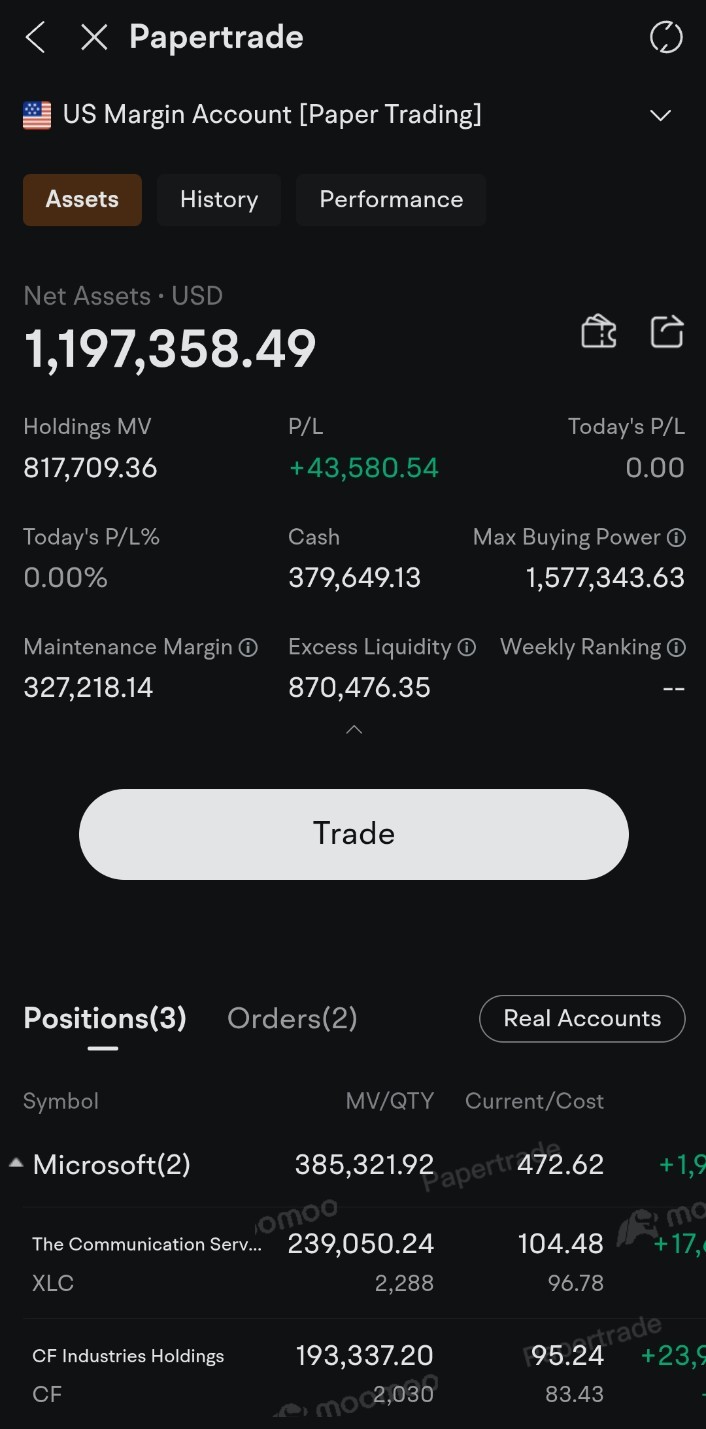Show Maintenance Margin info
This screenshot has width=706, height=1429.
249,648
